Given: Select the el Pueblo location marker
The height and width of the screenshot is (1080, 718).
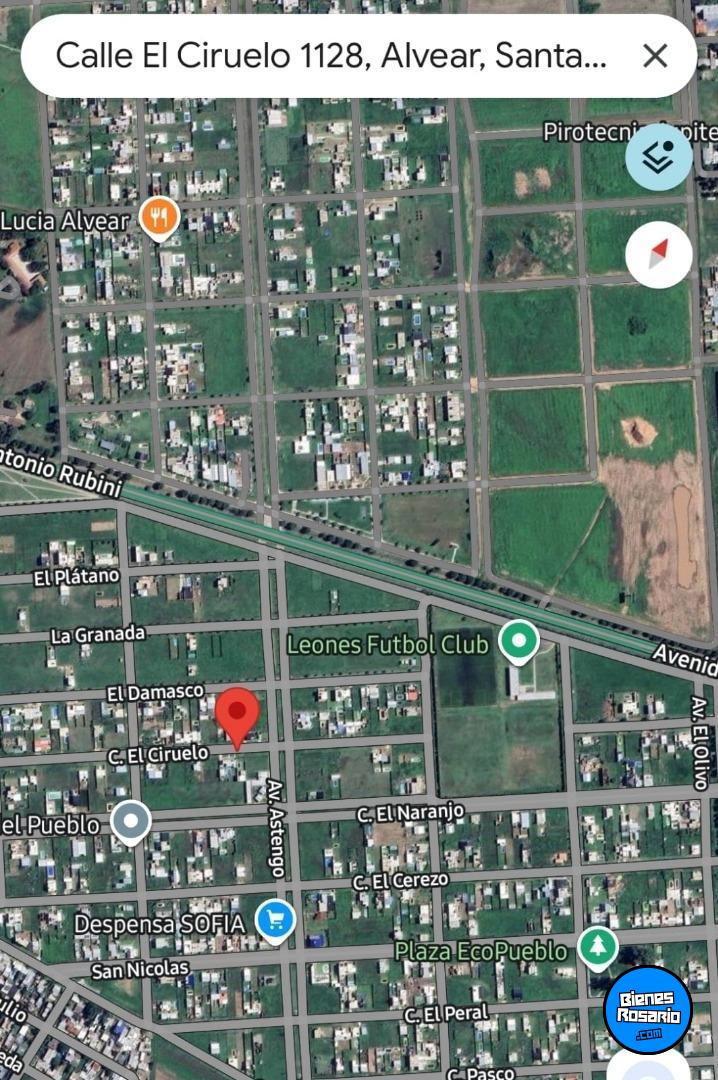Looking at the screenshot, I should tap(131, 823).
